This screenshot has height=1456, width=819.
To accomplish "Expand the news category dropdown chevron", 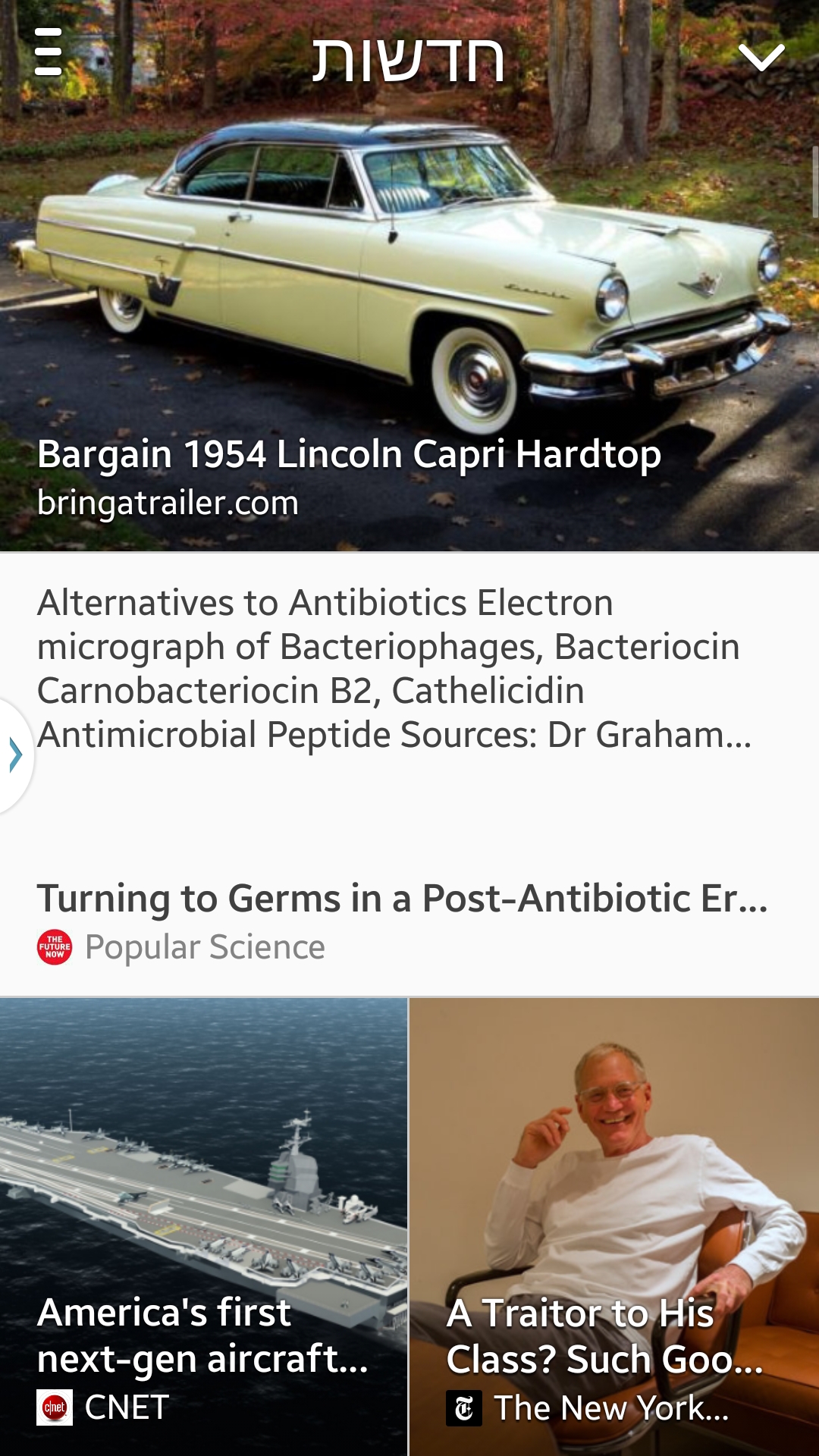I will [x=761, y=57].
